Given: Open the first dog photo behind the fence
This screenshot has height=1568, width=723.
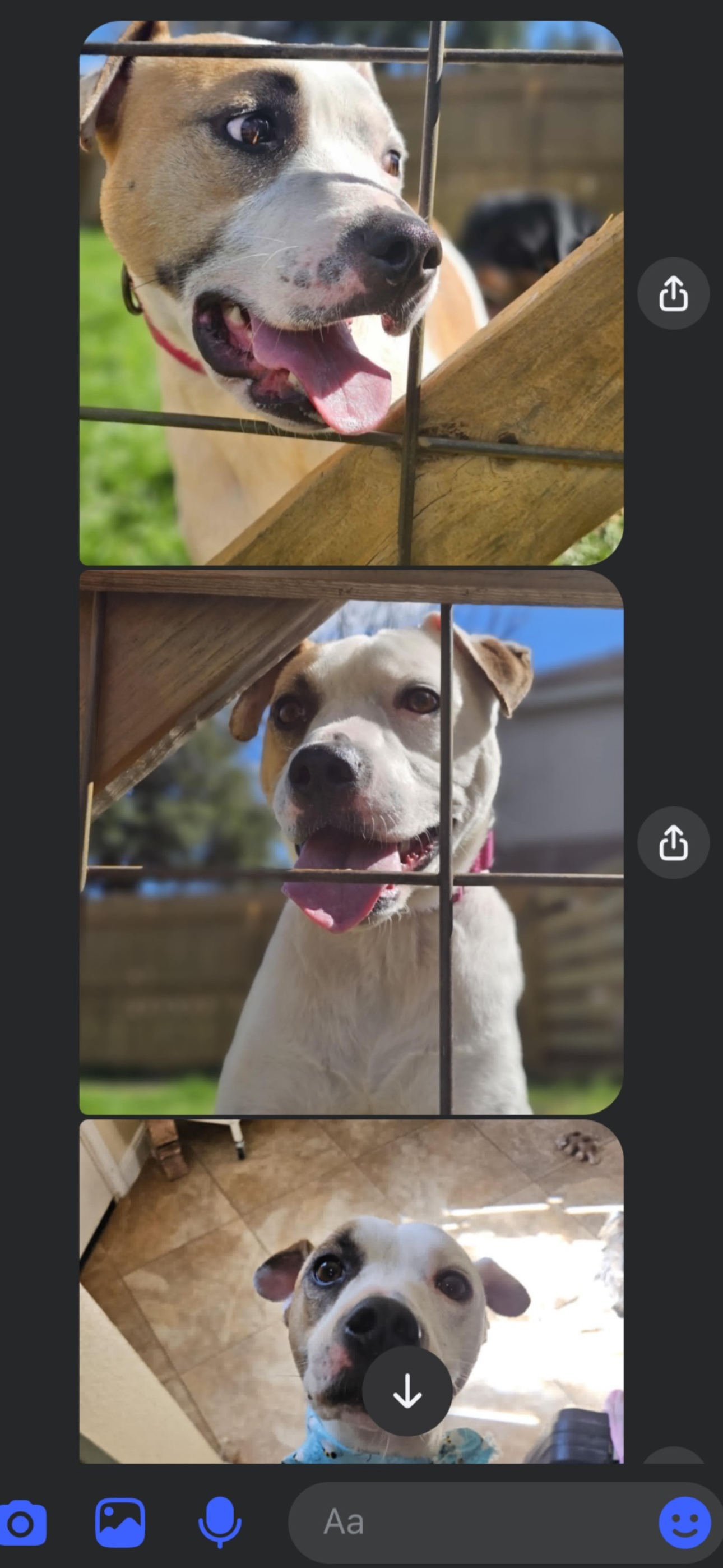Looking at the screenshot, I should click(351, 293).
